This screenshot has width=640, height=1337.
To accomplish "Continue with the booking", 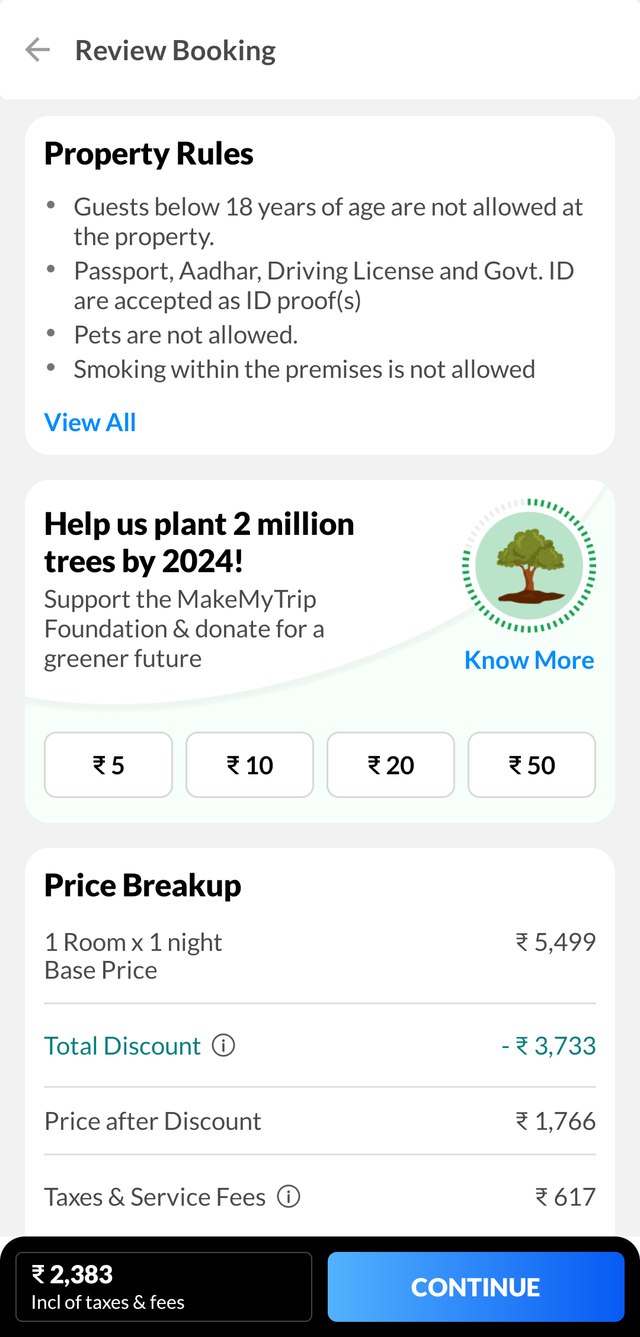I will [475, 1286].
